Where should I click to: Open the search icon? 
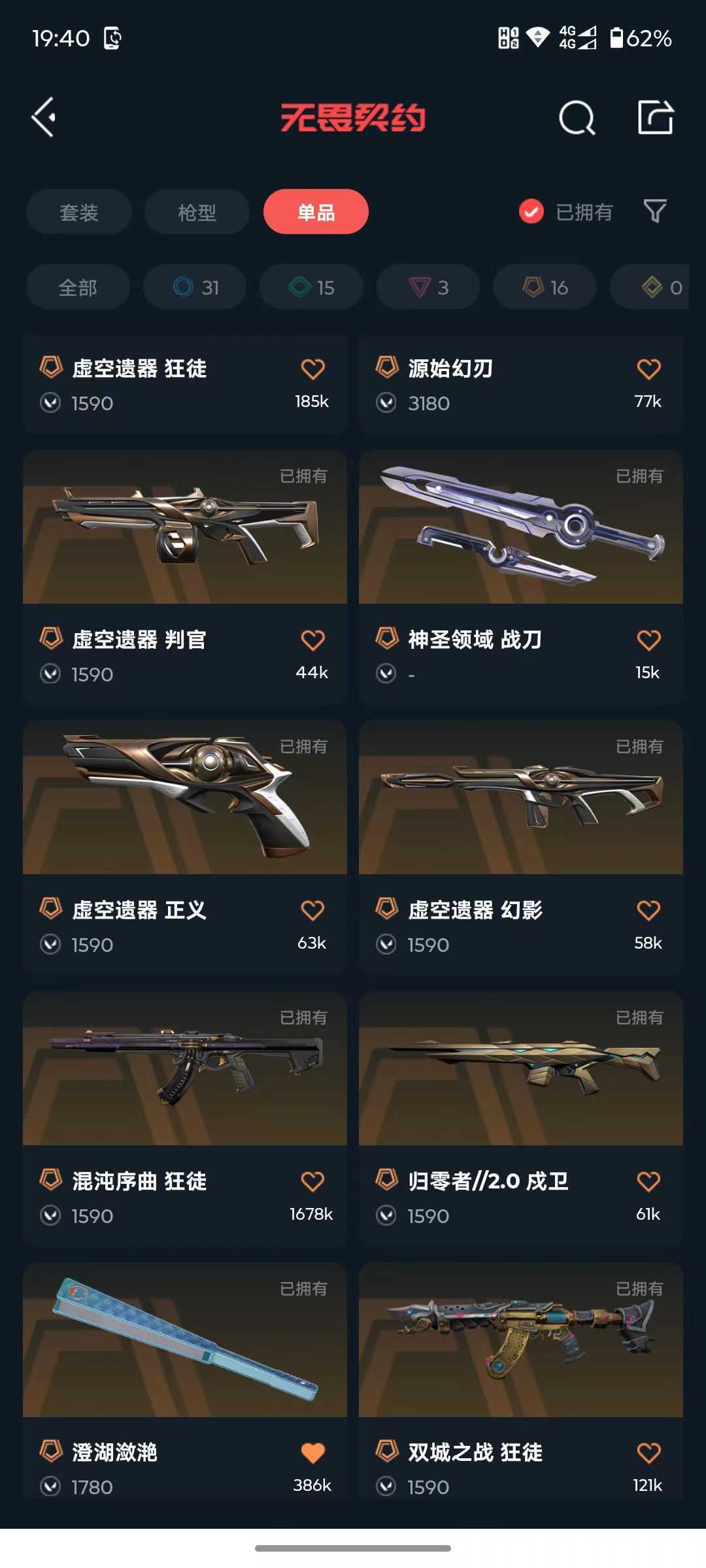[x=577, y=118]
